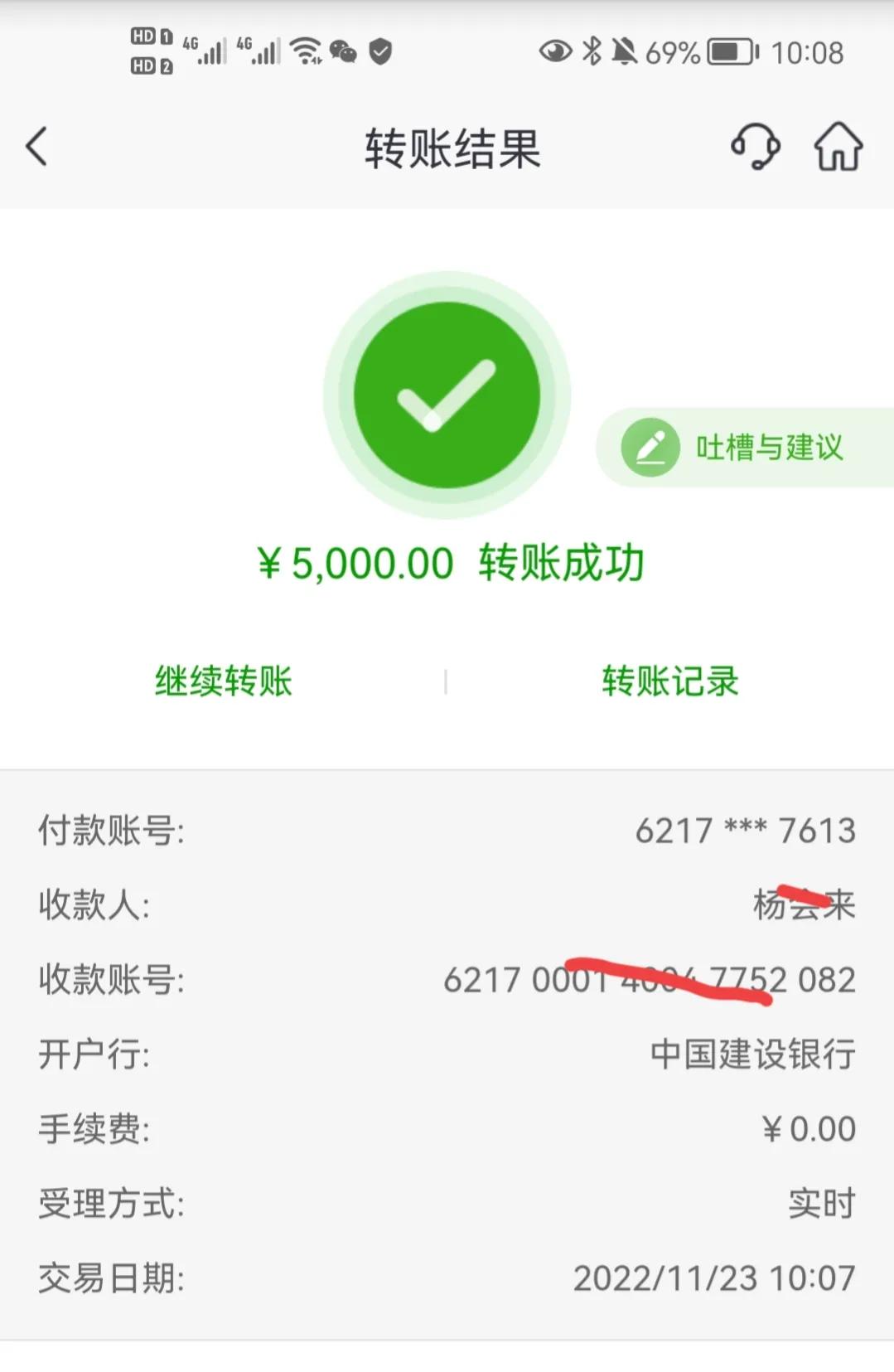Viewport: 894px width, 1372px height.
Task: Tap the eye comfort icon in status bar
Action: (553, 51)
